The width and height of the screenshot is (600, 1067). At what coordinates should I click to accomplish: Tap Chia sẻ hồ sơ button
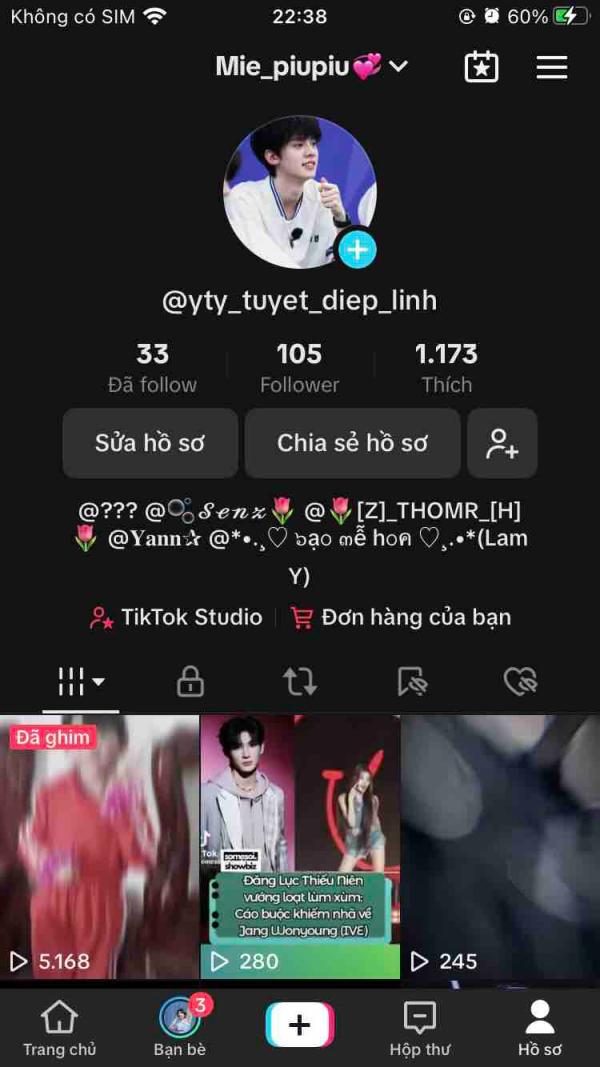point(352,443)
